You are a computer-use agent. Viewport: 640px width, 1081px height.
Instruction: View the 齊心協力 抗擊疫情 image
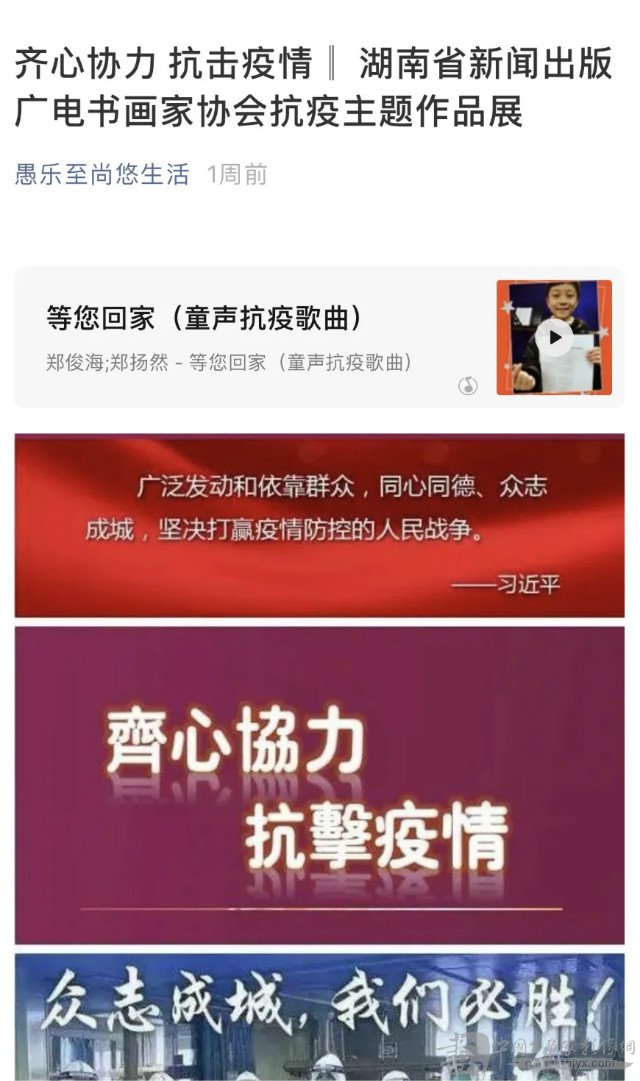(319, 785)
